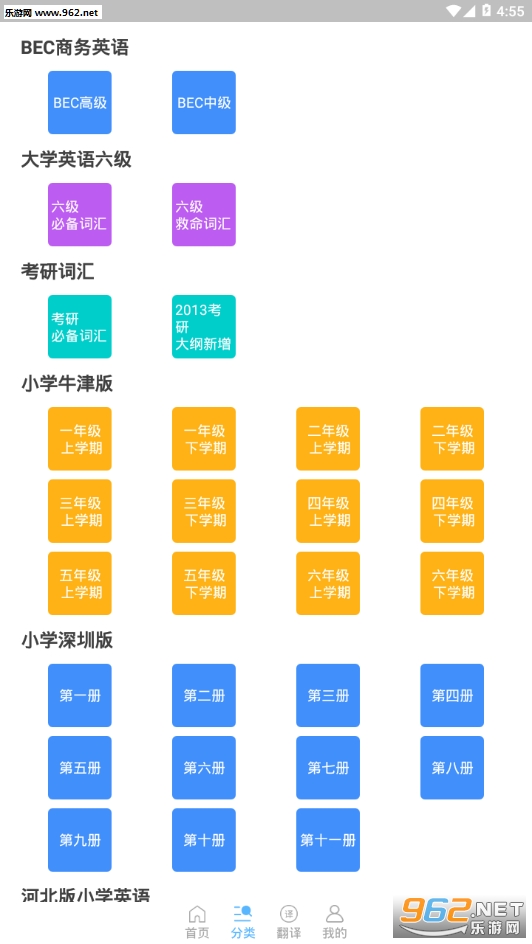Open 一年级上学期 in 小学牛津版
The height and width of the screenshot is (944, 532).
point(79,438)
